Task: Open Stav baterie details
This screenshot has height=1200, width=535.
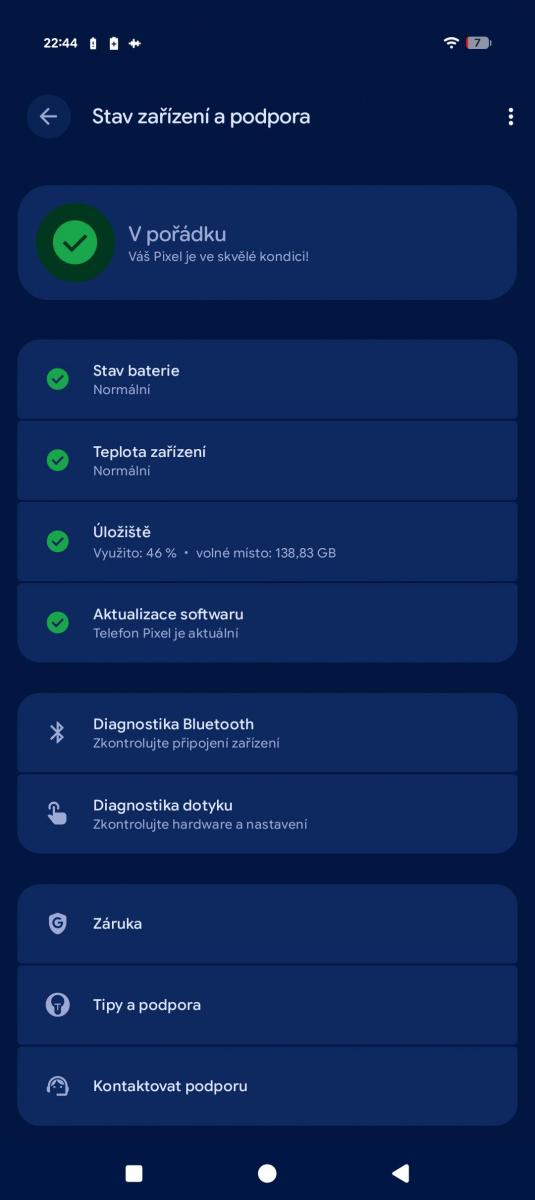Action: click(x=267, y=379)
